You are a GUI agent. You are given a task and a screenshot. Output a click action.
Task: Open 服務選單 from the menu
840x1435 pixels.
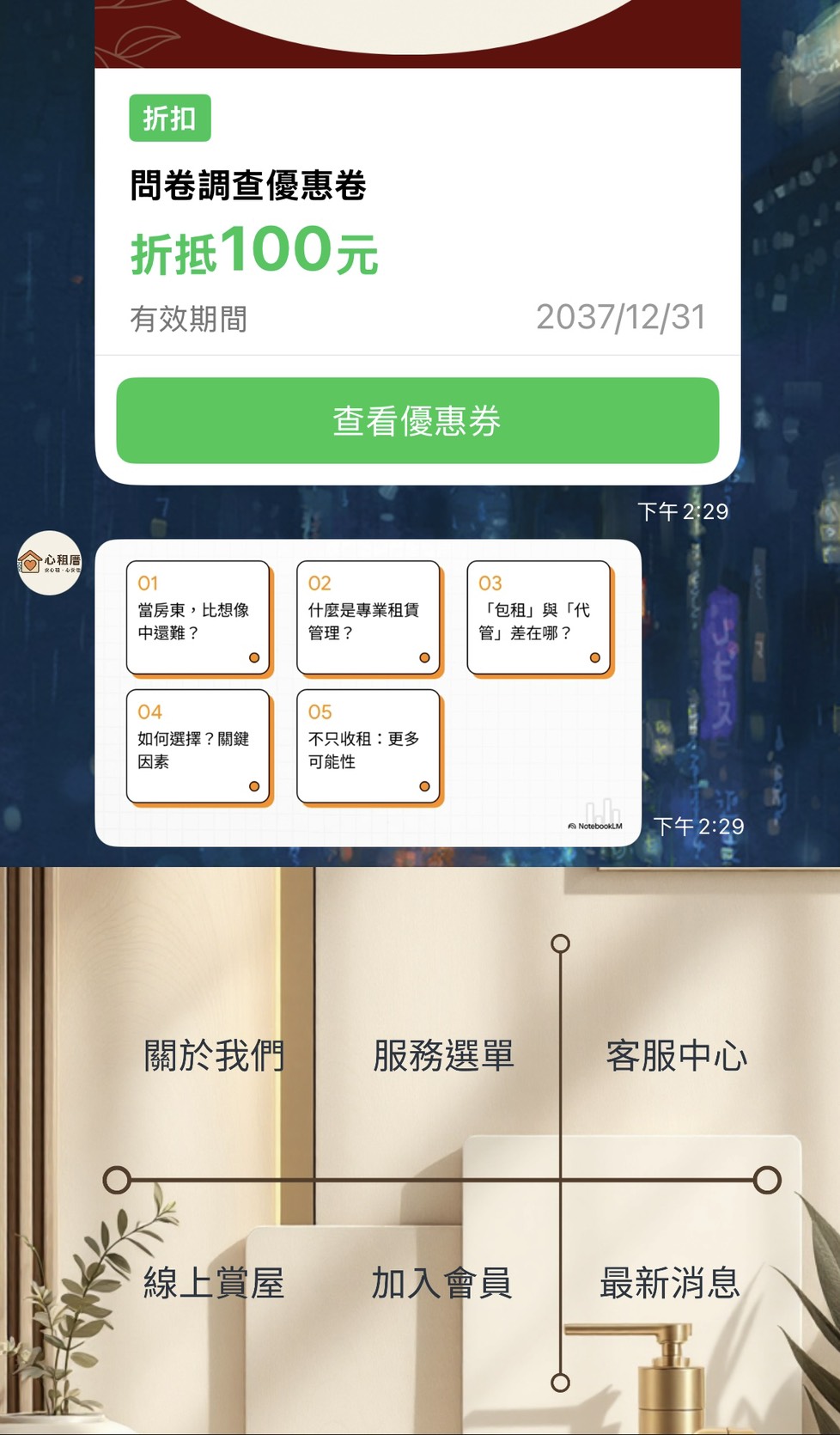(443, 1056)
